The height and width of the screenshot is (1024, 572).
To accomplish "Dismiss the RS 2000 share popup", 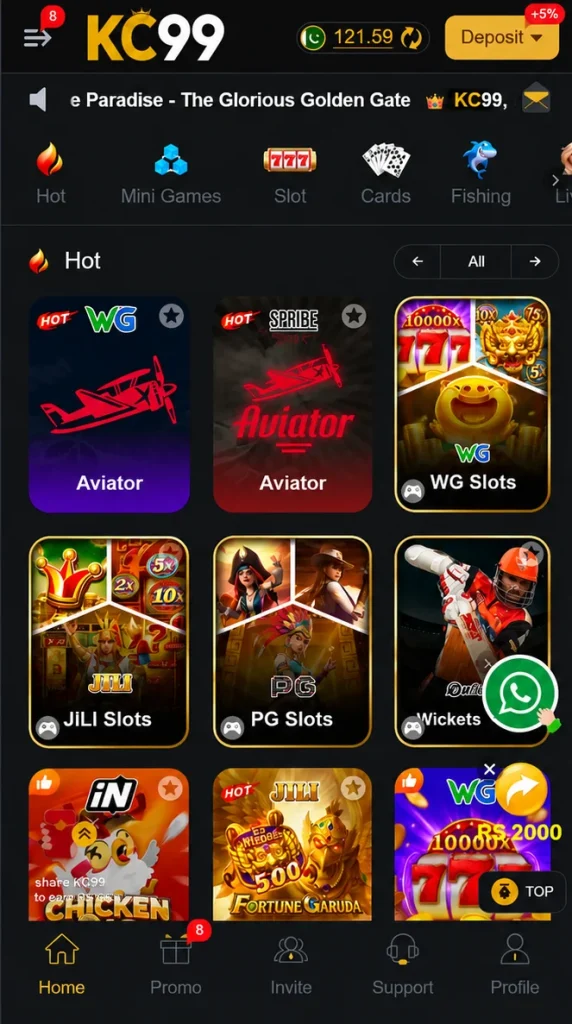I will pyautogui.click(x=490, y=769).
